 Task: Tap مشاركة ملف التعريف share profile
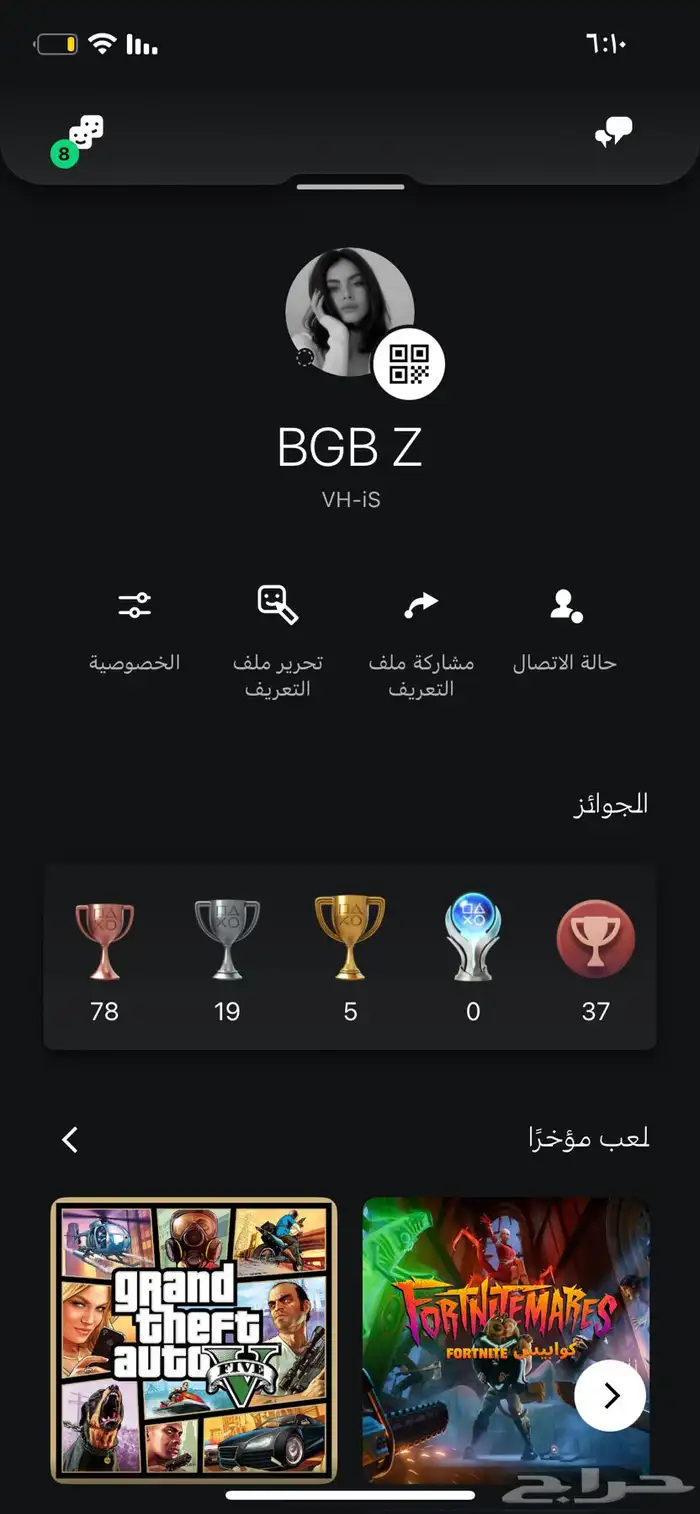tap(421, 640)
